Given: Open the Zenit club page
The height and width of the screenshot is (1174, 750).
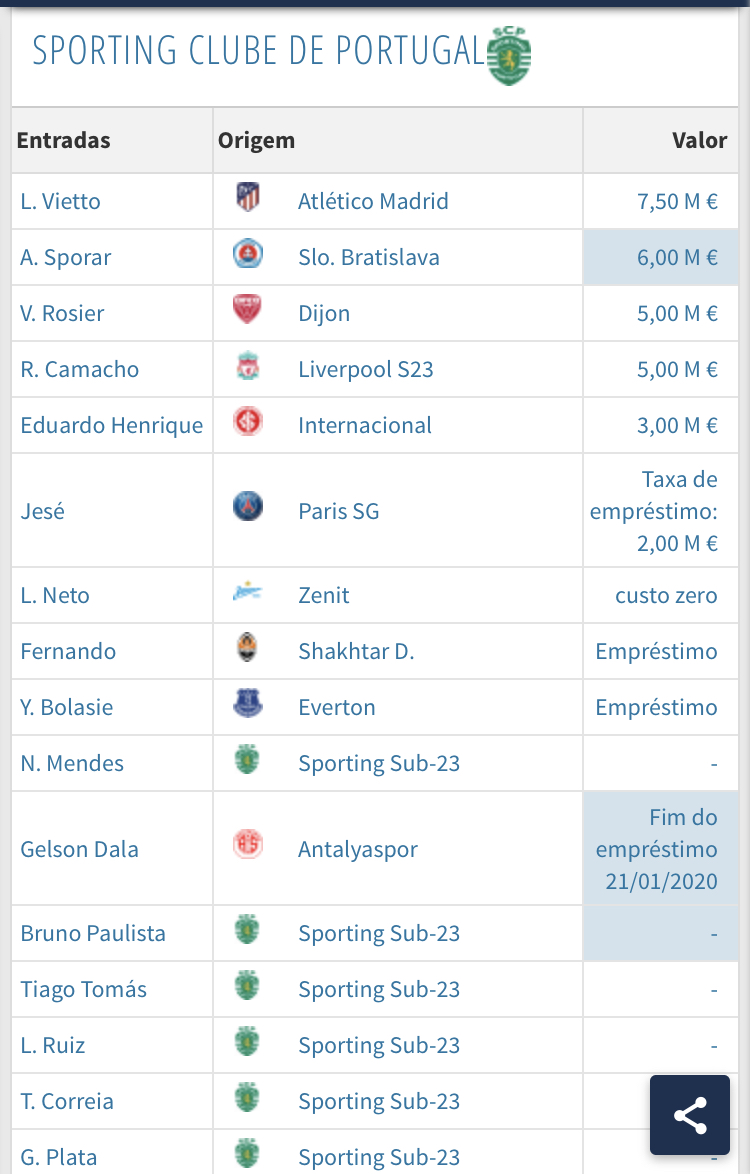Looking at the screenshot, I should point(324,595).
